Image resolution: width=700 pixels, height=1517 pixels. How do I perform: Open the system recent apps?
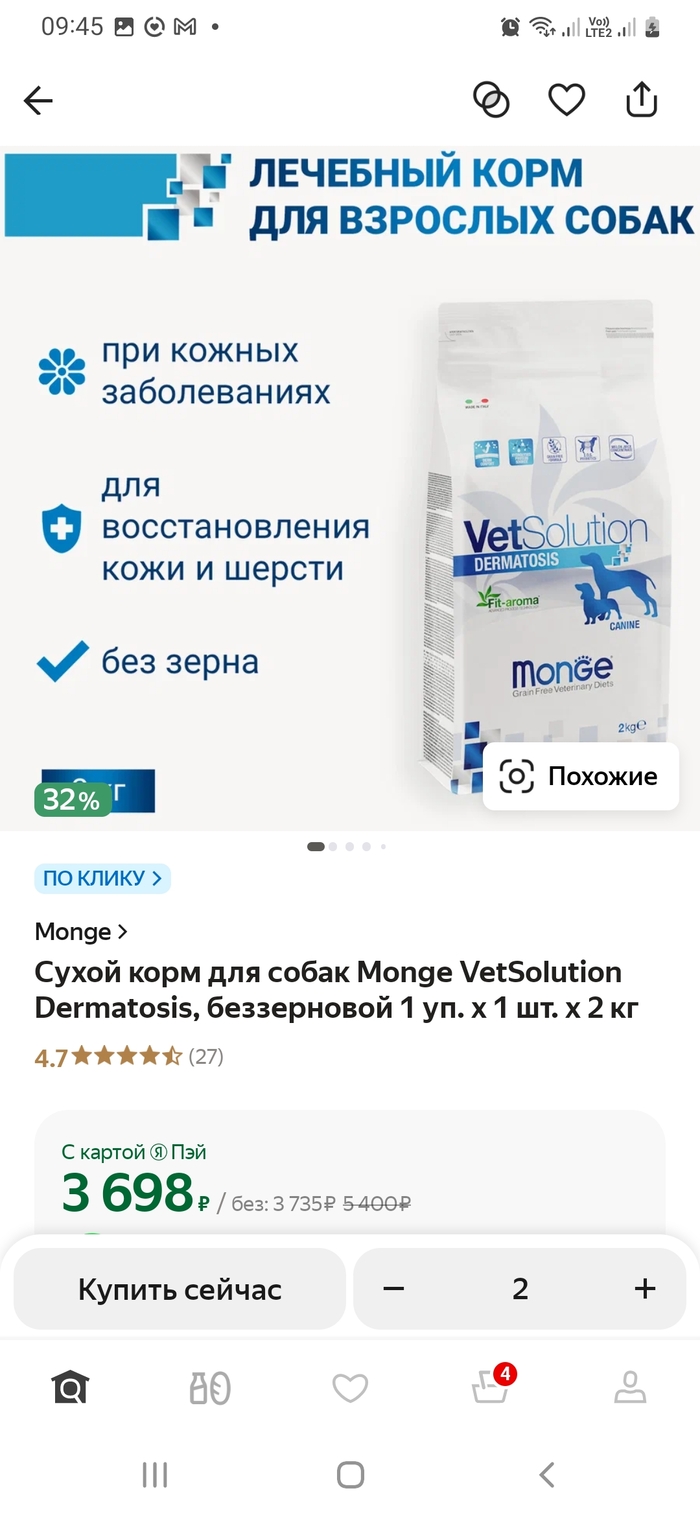click(154, 1474)
